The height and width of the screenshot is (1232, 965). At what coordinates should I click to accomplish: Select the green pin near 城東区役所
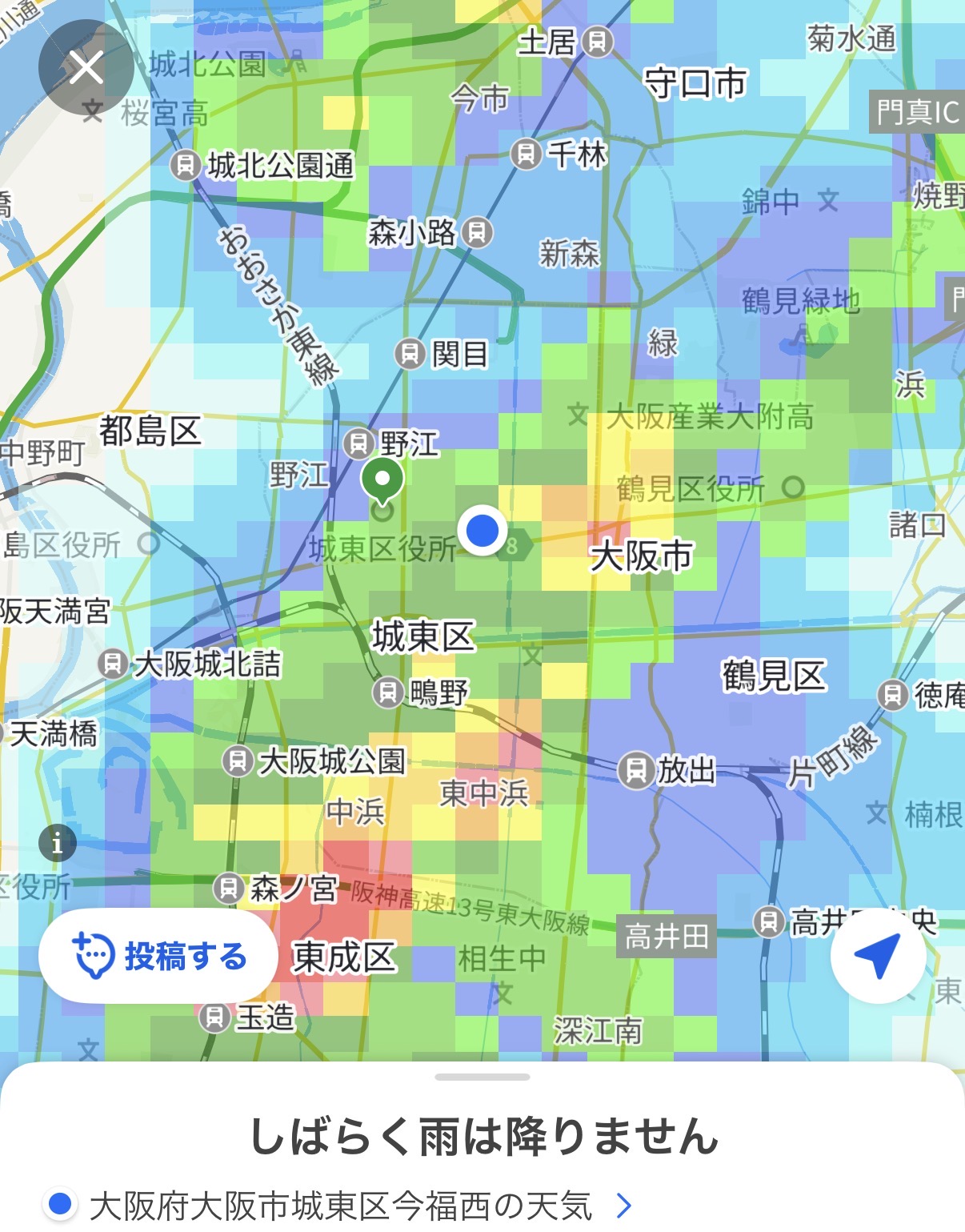(x=382, y=480)
